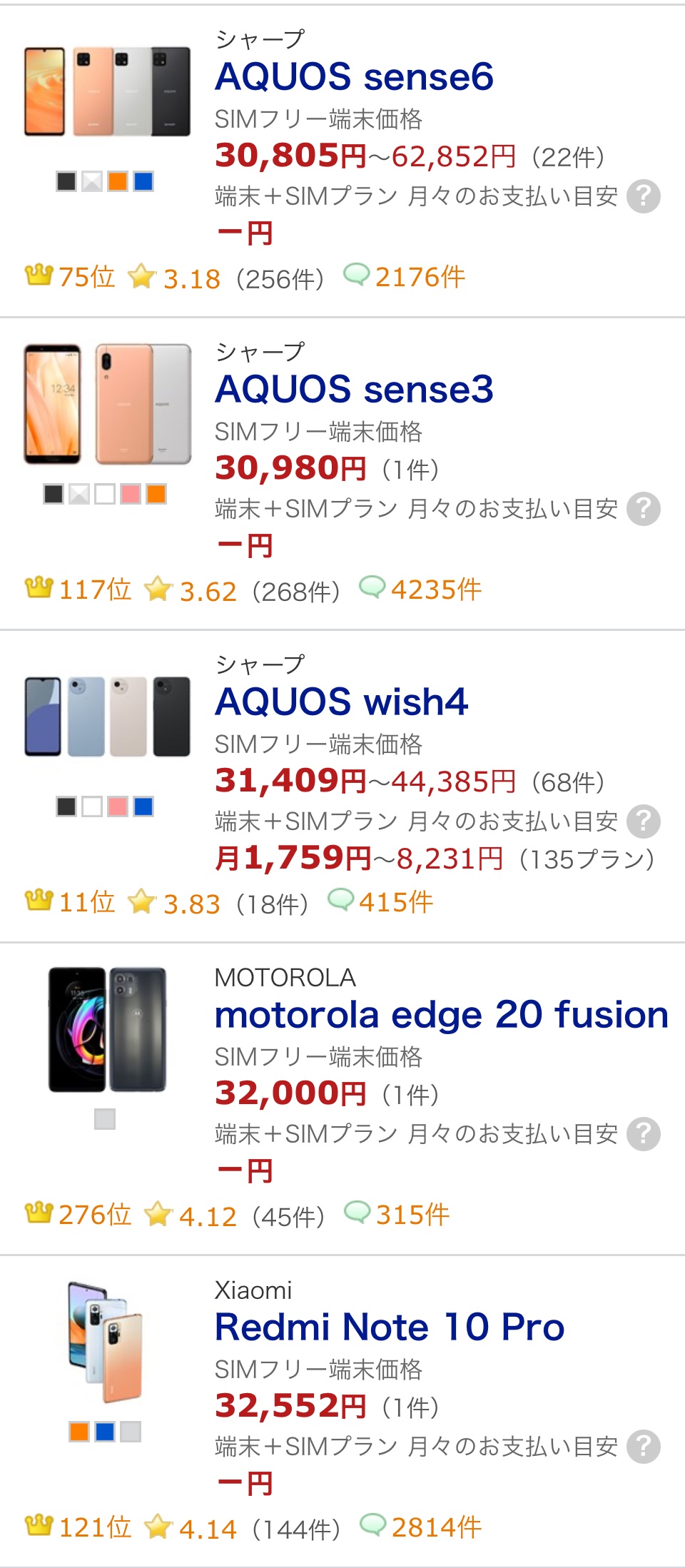Tap the help icon in motorola edge row
The height and width of the screenshot is (1568, 685).
643,1134
